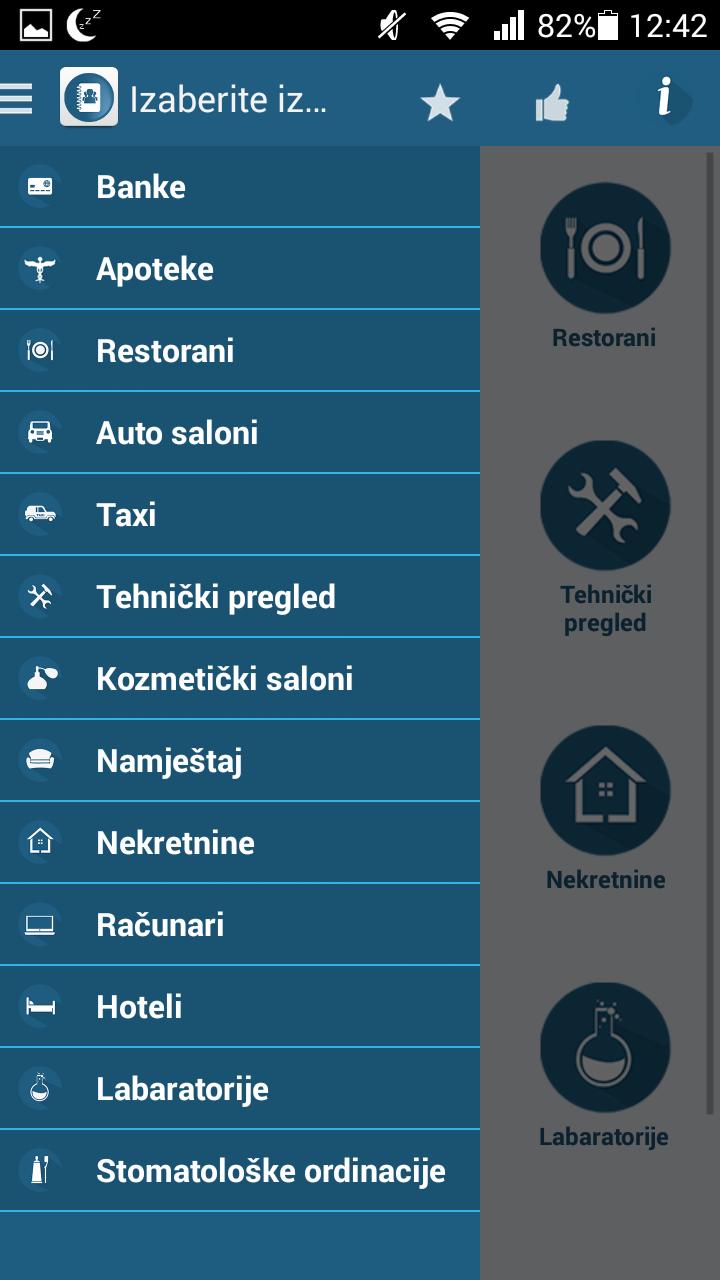Select Stomatološke ordinacije from the list
The image size is (720, 1280).
coord(240,1170)
